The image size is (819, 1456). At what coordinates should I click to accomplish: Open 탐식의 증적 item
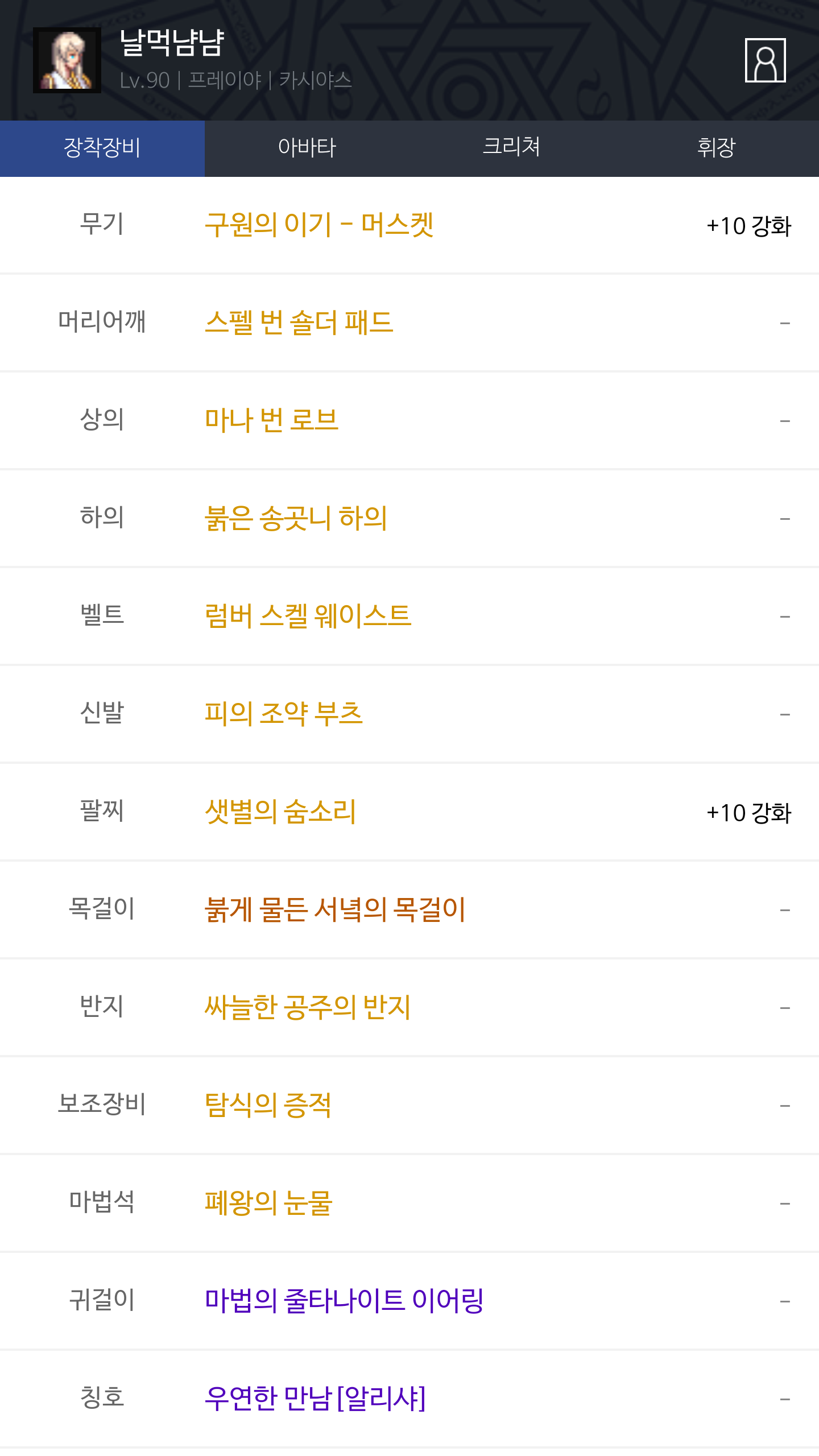tap(268, 1105)
